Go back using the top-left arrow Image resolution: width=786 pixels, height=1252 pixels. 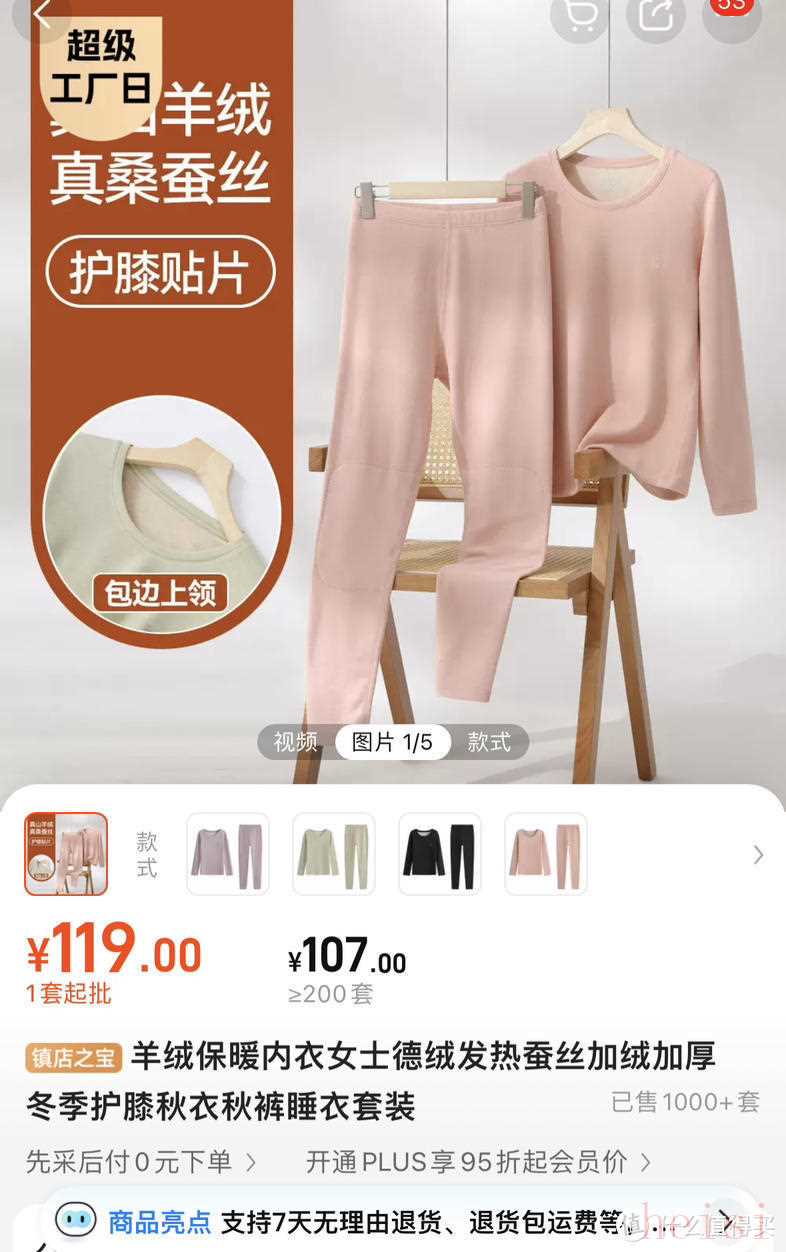tap(38, 14)
